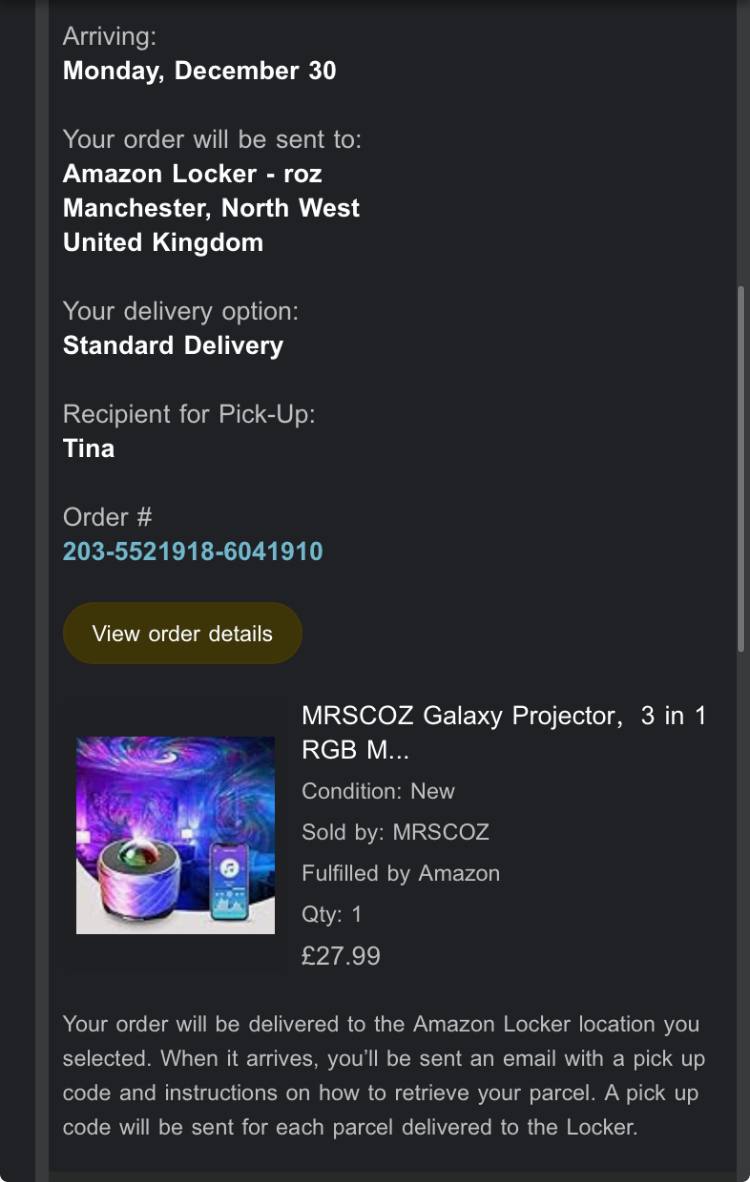Open the MRSCOZ Galaxy Projector product image
Screen dimensions: 750x1182
click(x=175, y=835)
